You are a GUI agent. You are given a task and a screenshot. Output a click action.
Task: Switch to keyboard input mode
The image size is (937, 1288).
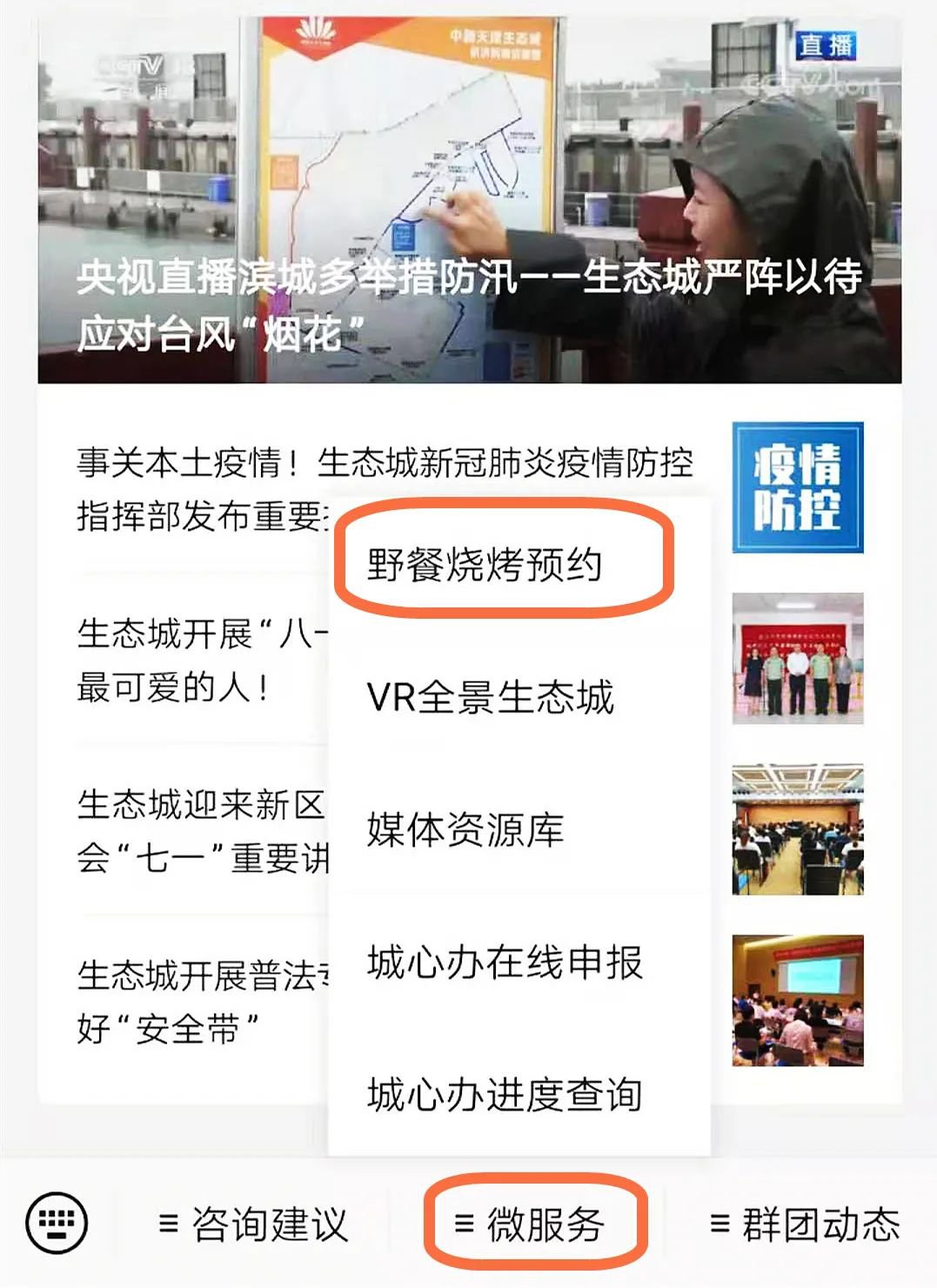click(57, 1224)
